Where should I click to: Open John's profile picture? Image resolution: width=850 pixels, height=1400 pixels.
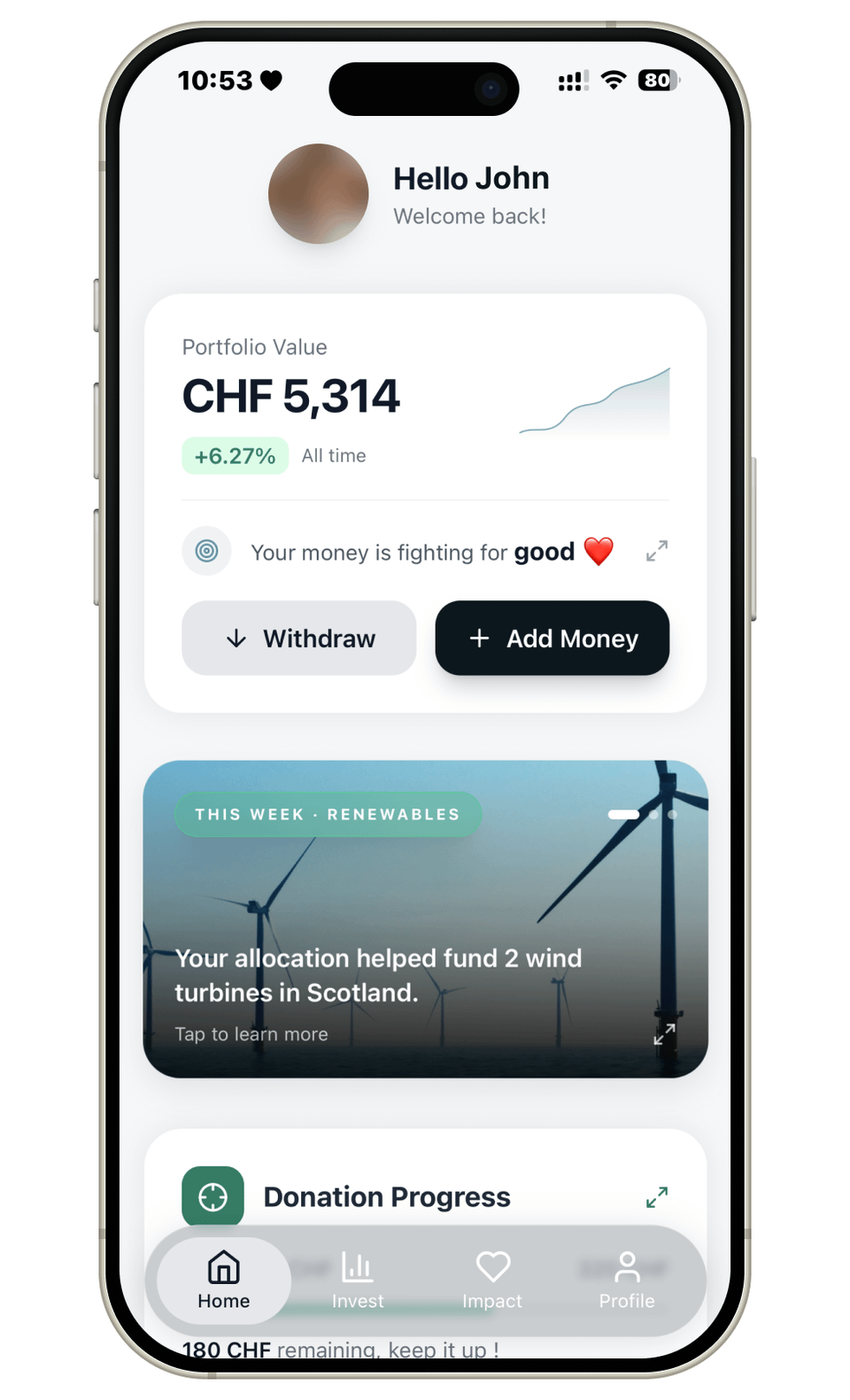(x=319, y=194)
